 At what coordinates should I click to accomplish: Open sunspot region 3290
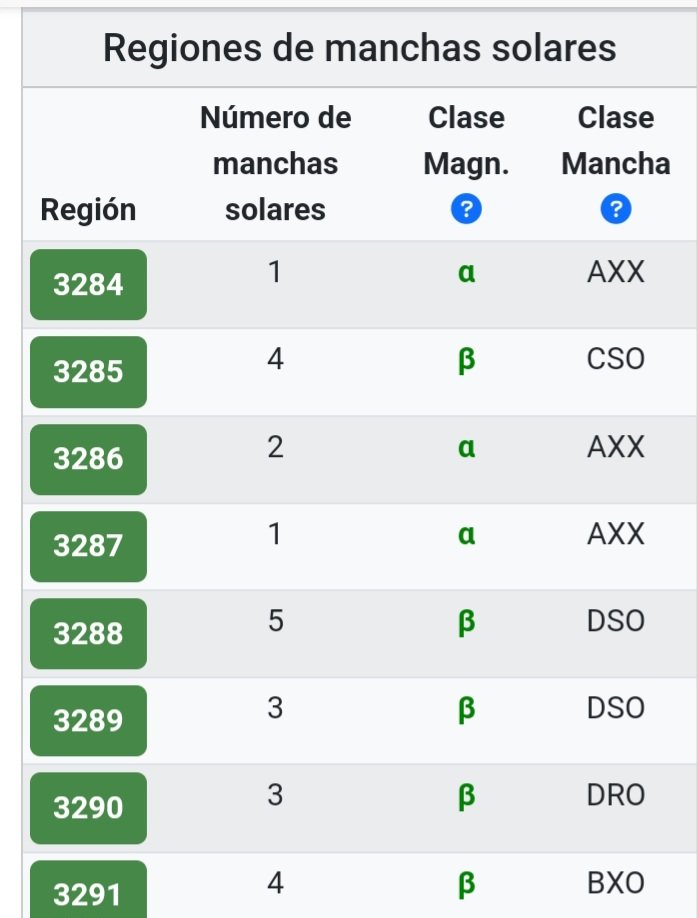88,807
